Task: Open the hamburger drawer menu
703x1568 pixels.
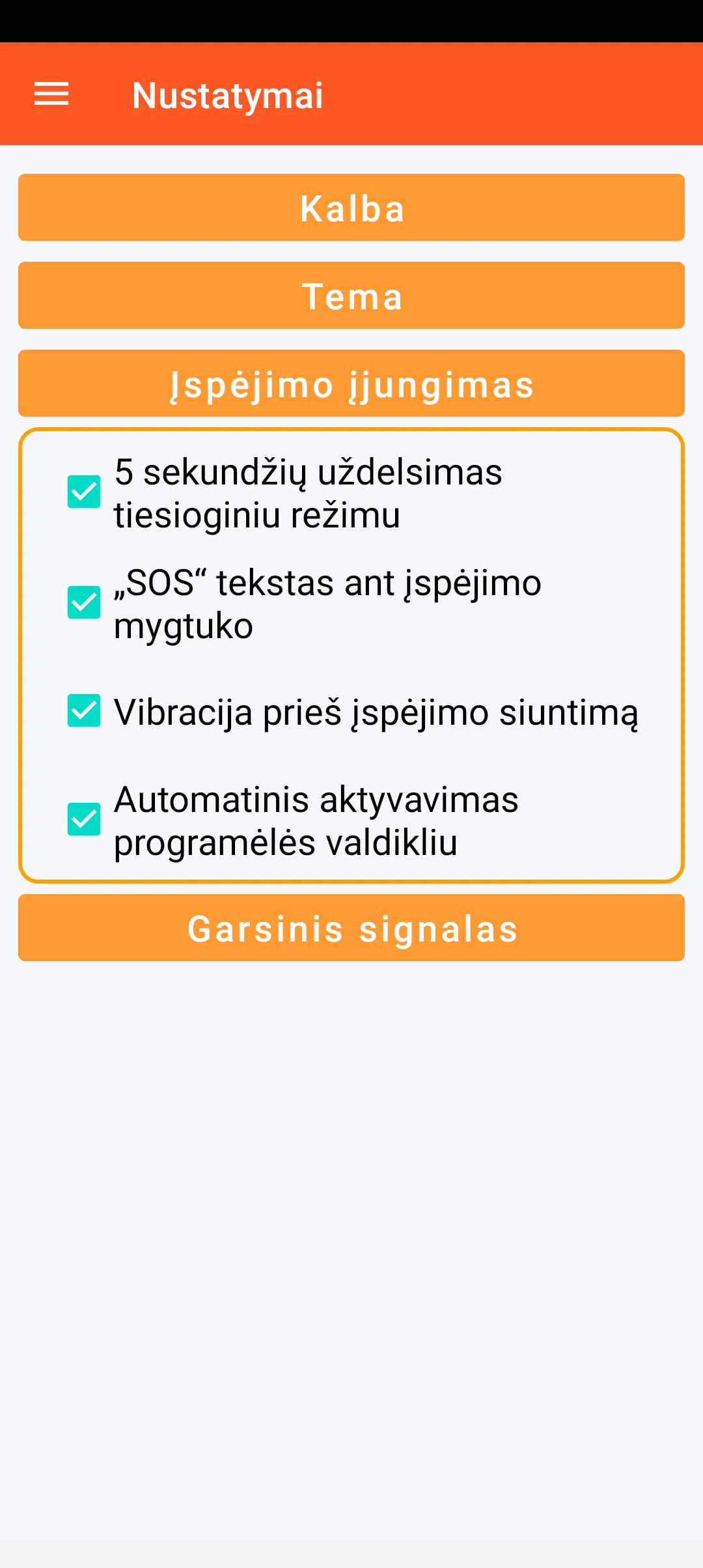Action: coord(51,94)
